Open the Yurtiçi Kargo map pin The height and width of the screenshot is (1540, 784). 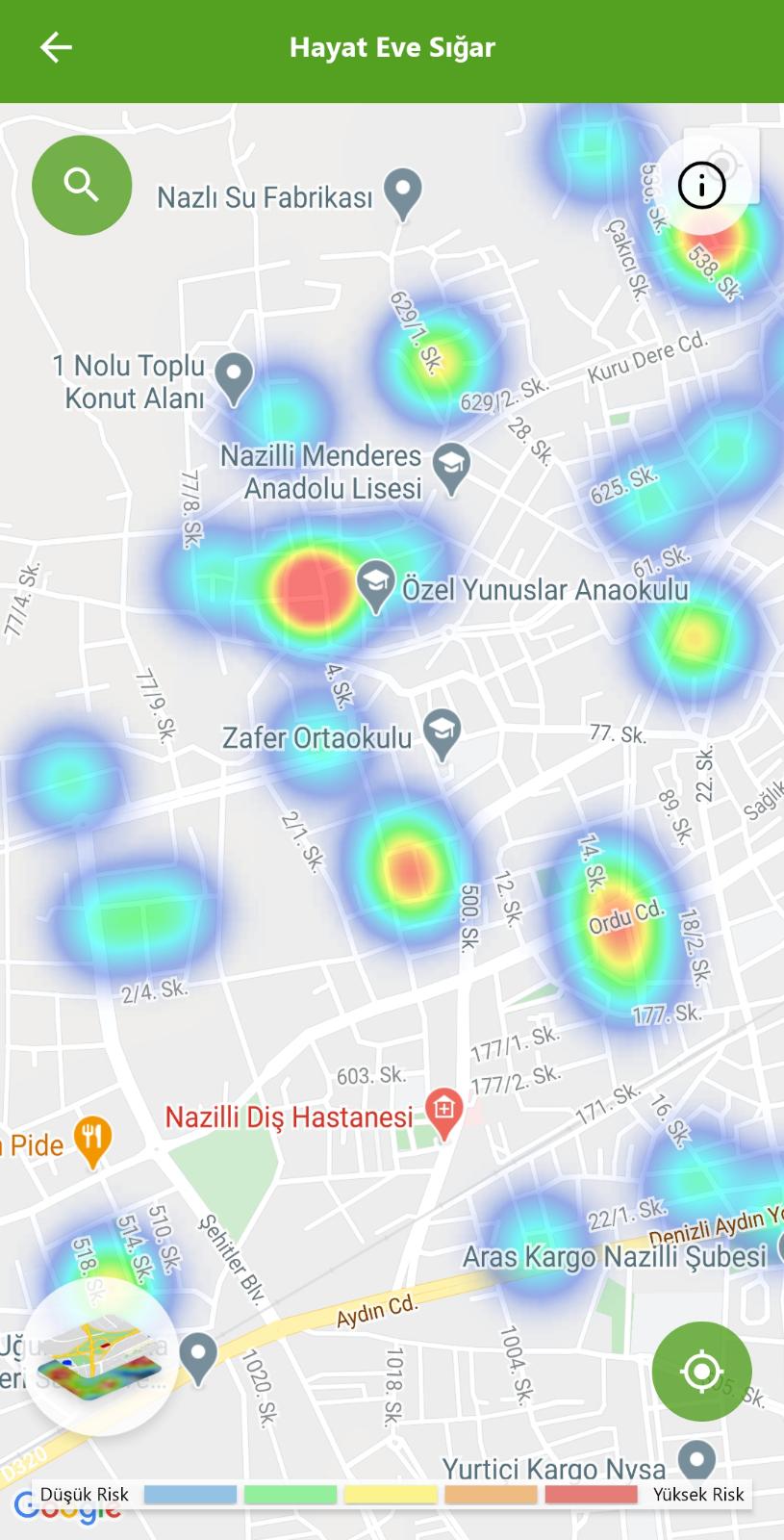tap(696, 1461)
